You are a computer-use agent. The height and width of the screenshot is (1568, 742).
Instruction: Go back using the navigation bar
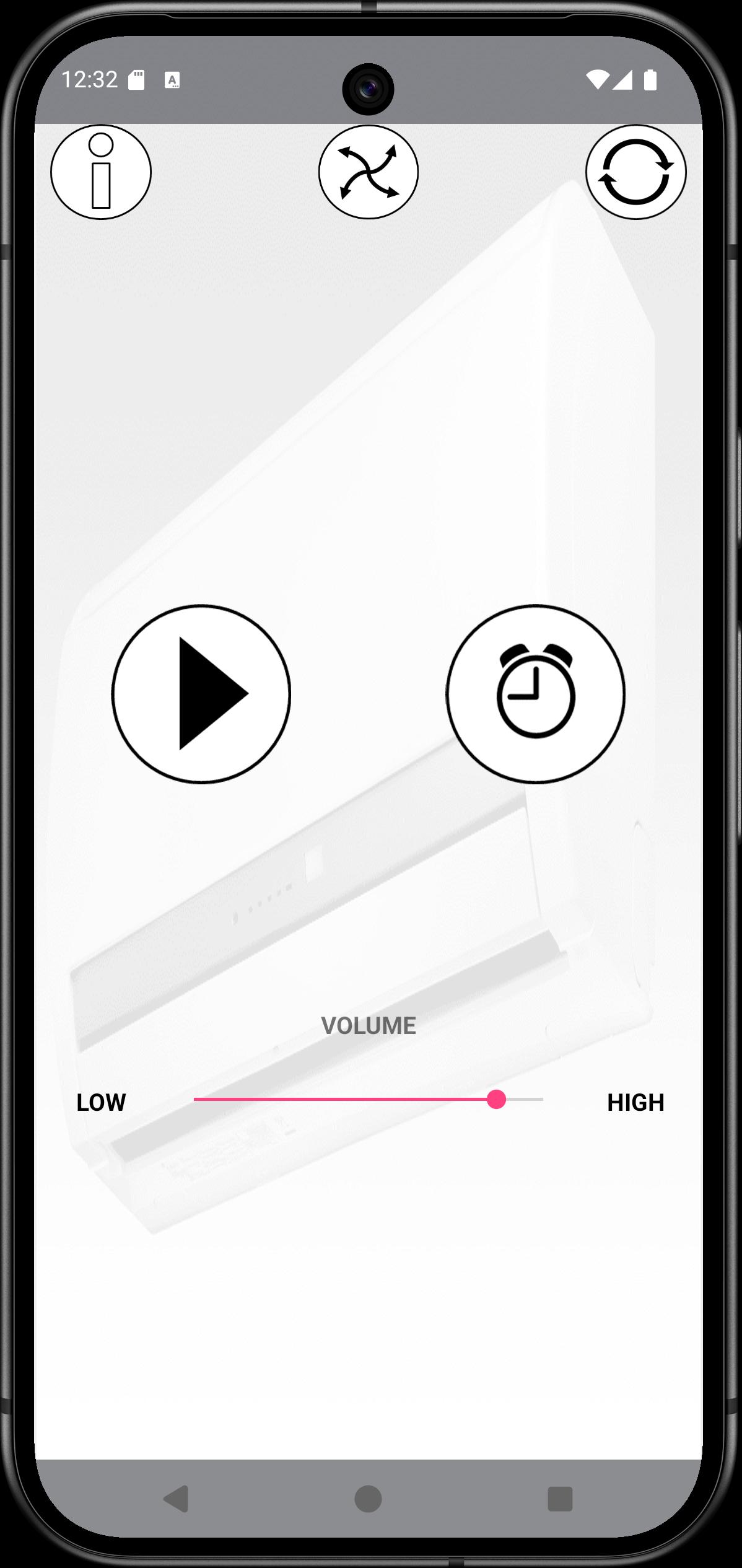point(176,1499)
